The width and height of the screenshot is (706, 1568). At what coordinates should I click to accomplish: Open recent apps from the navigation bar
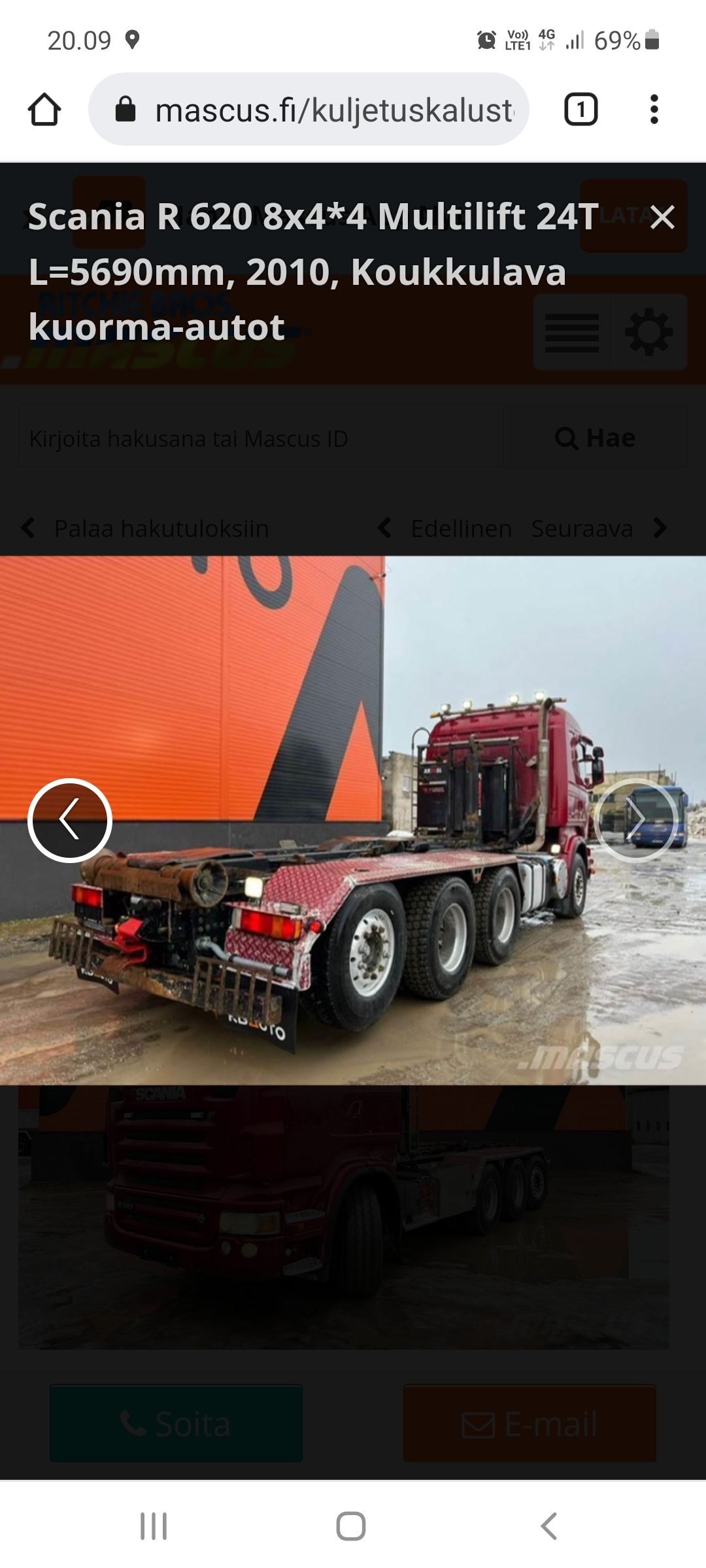click(154, 1526)
